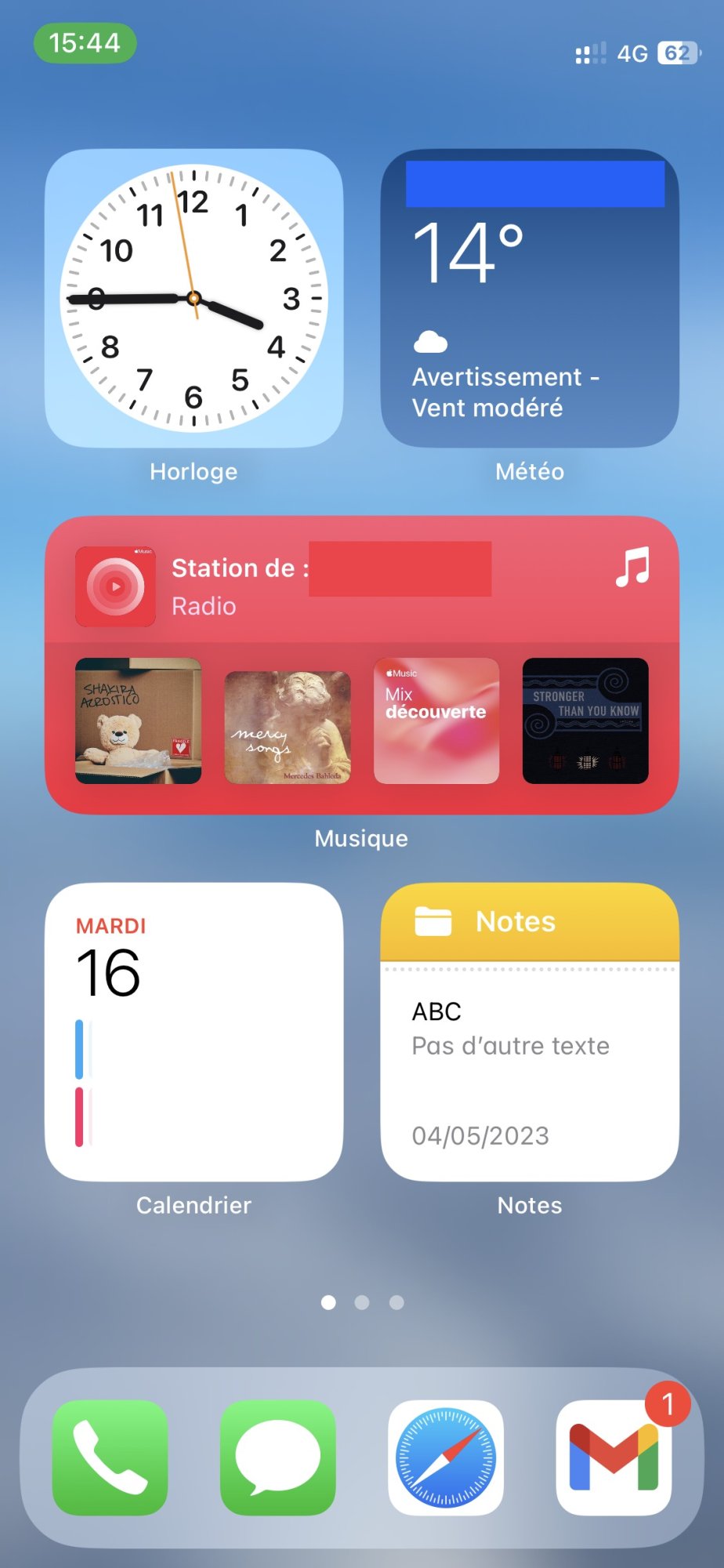Open the Shakira Acróstico album cover
This screenshot has height=1568, width=724.
click(x=138, y=720)
